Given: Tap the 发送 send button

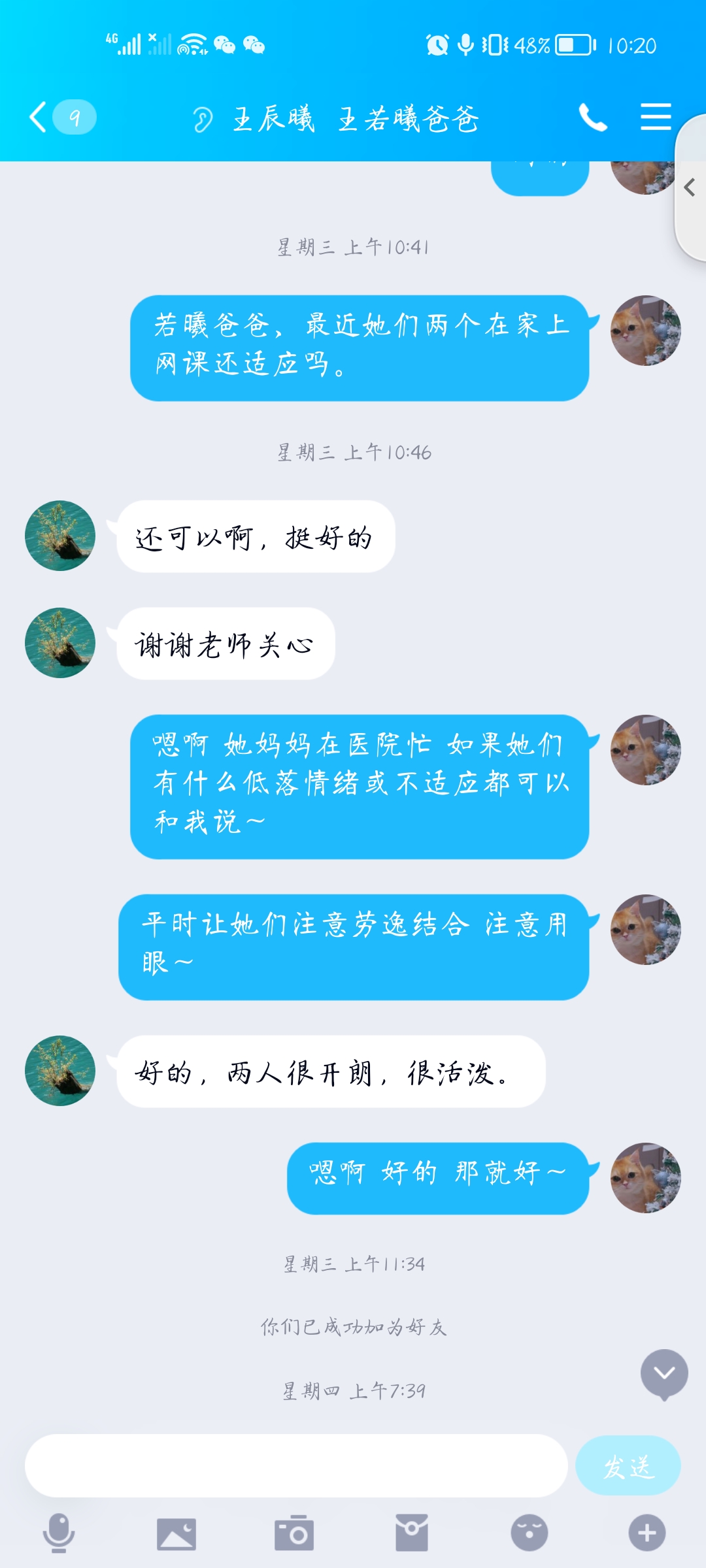Looking at the screenshot, I should pyautogui.click(x=628, y=1465).
